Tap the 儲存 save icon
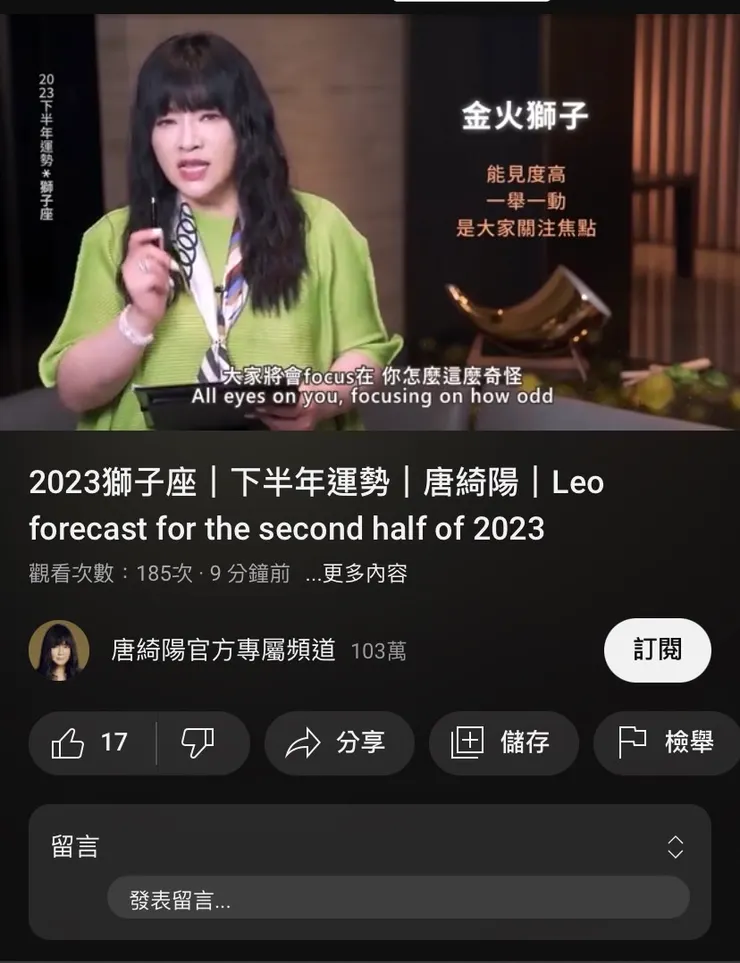This screenshot has height=963, width=740. [466, 742]
